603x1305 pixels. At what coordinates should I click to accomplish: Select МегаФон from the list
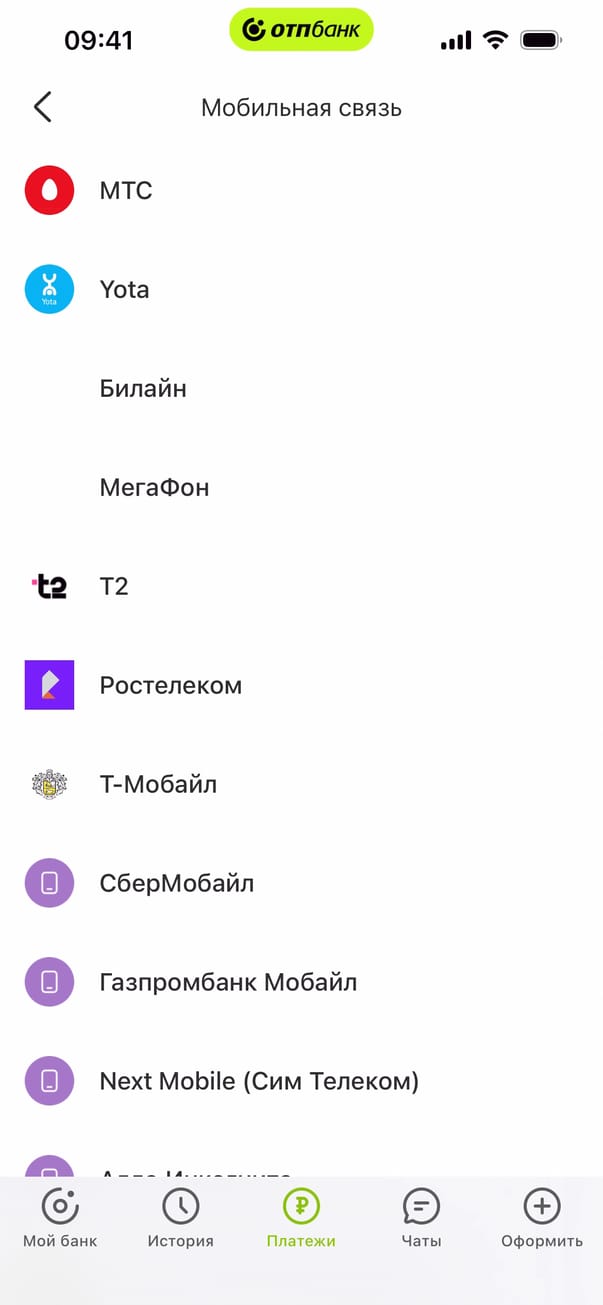[154, 488]
